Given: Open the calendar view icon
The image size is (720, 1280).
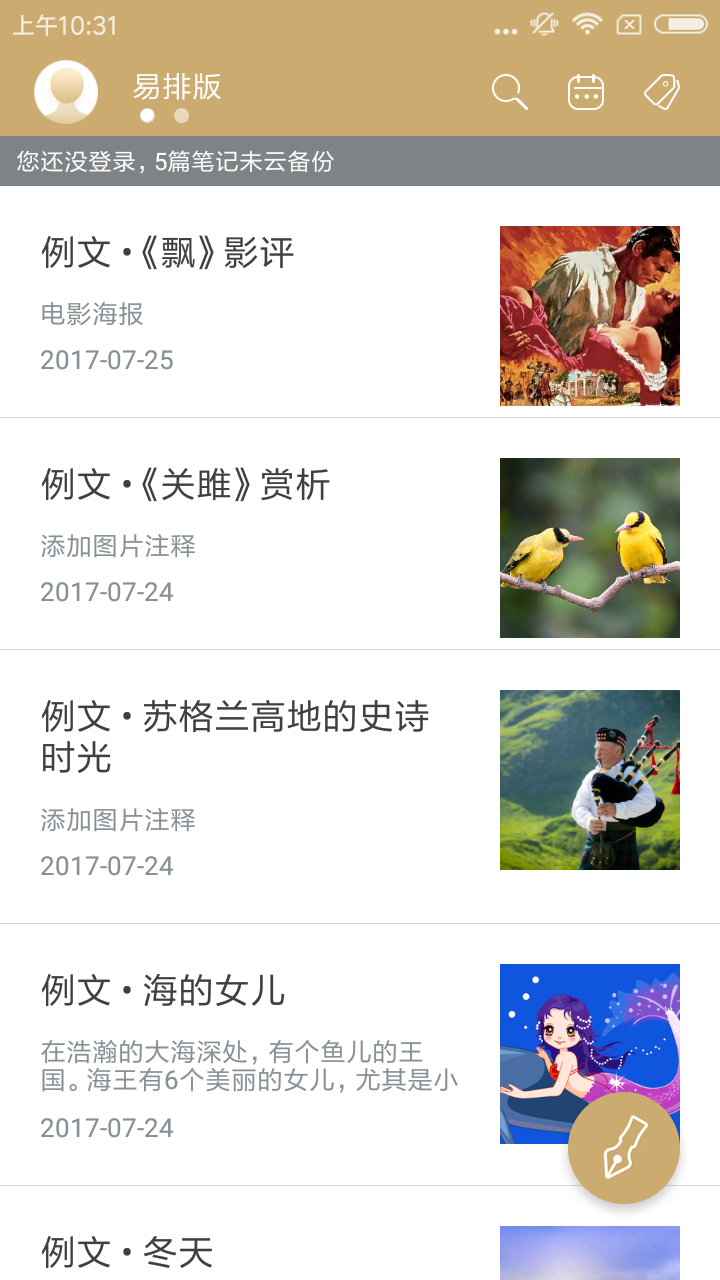Looking at the screenshot, I should pos(586,92).
